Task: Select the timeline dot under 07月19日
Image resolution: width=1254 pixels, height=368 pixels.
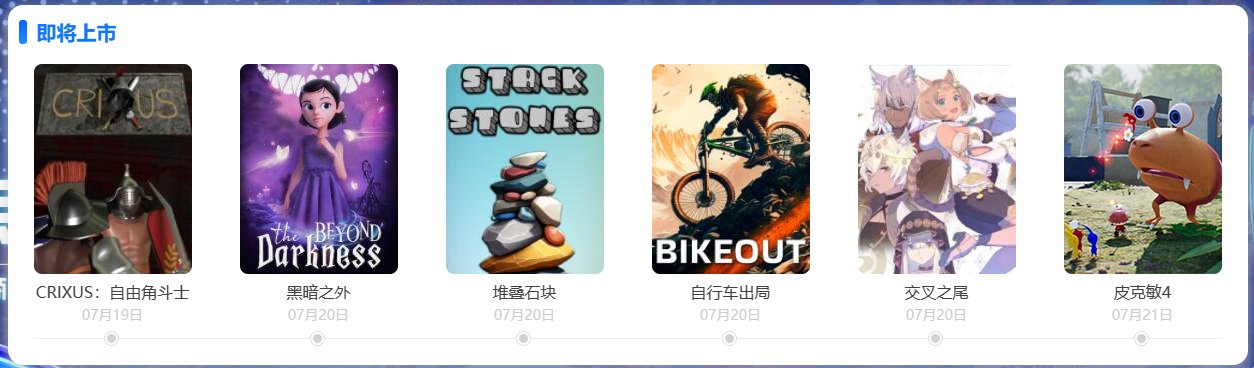Action: point(112,339)
